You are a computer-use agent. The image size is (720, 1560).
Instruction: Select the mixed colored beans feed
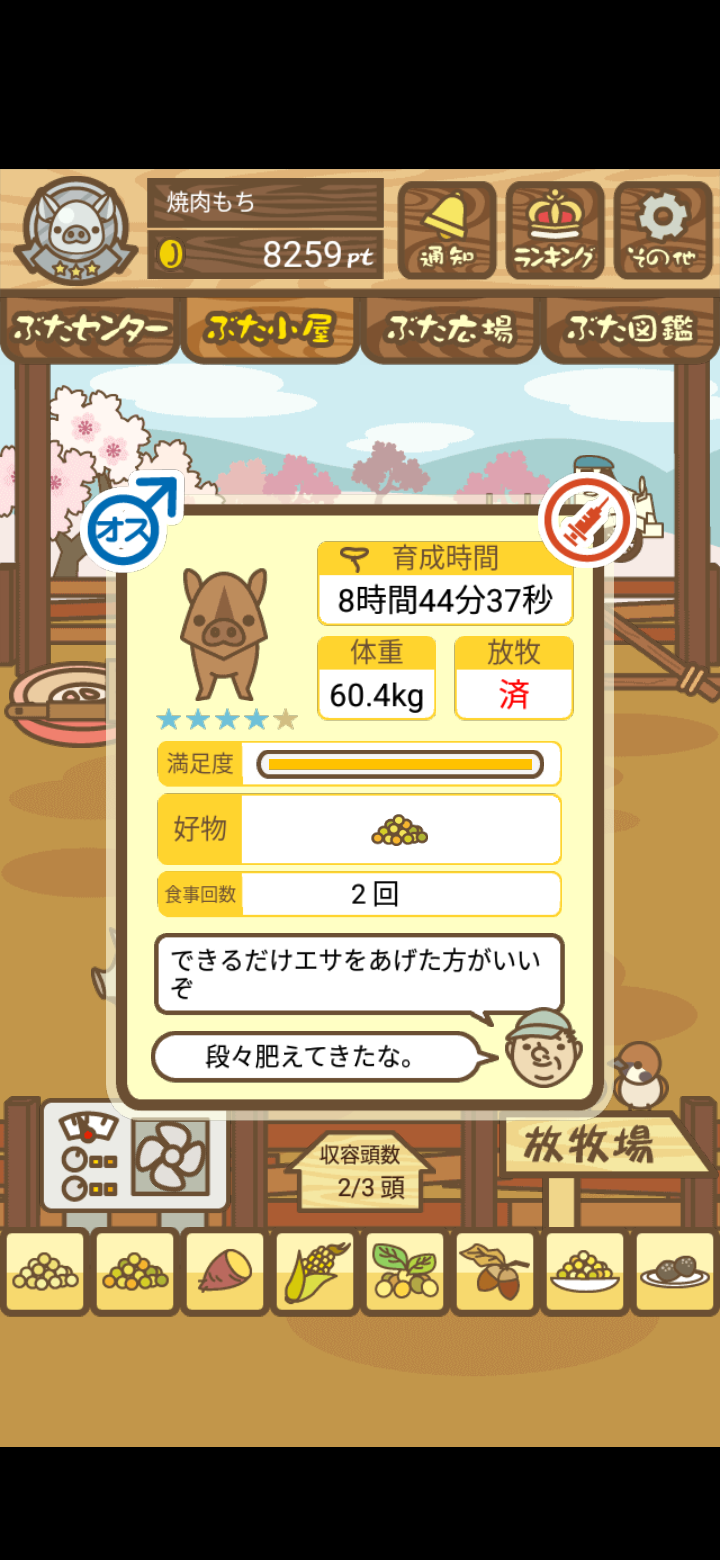(135, 1271)
